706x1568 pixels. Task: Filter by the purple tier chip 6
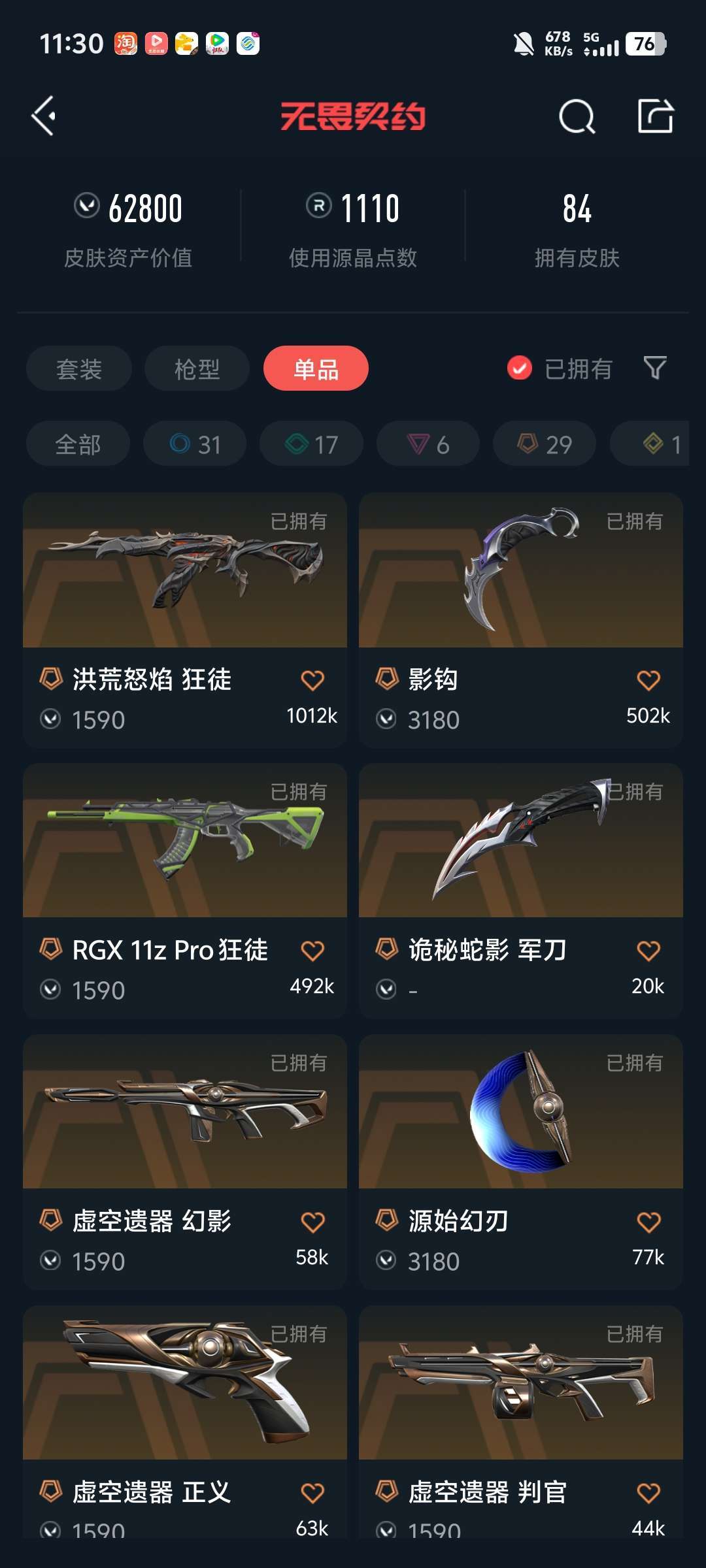tap(428, 444)
